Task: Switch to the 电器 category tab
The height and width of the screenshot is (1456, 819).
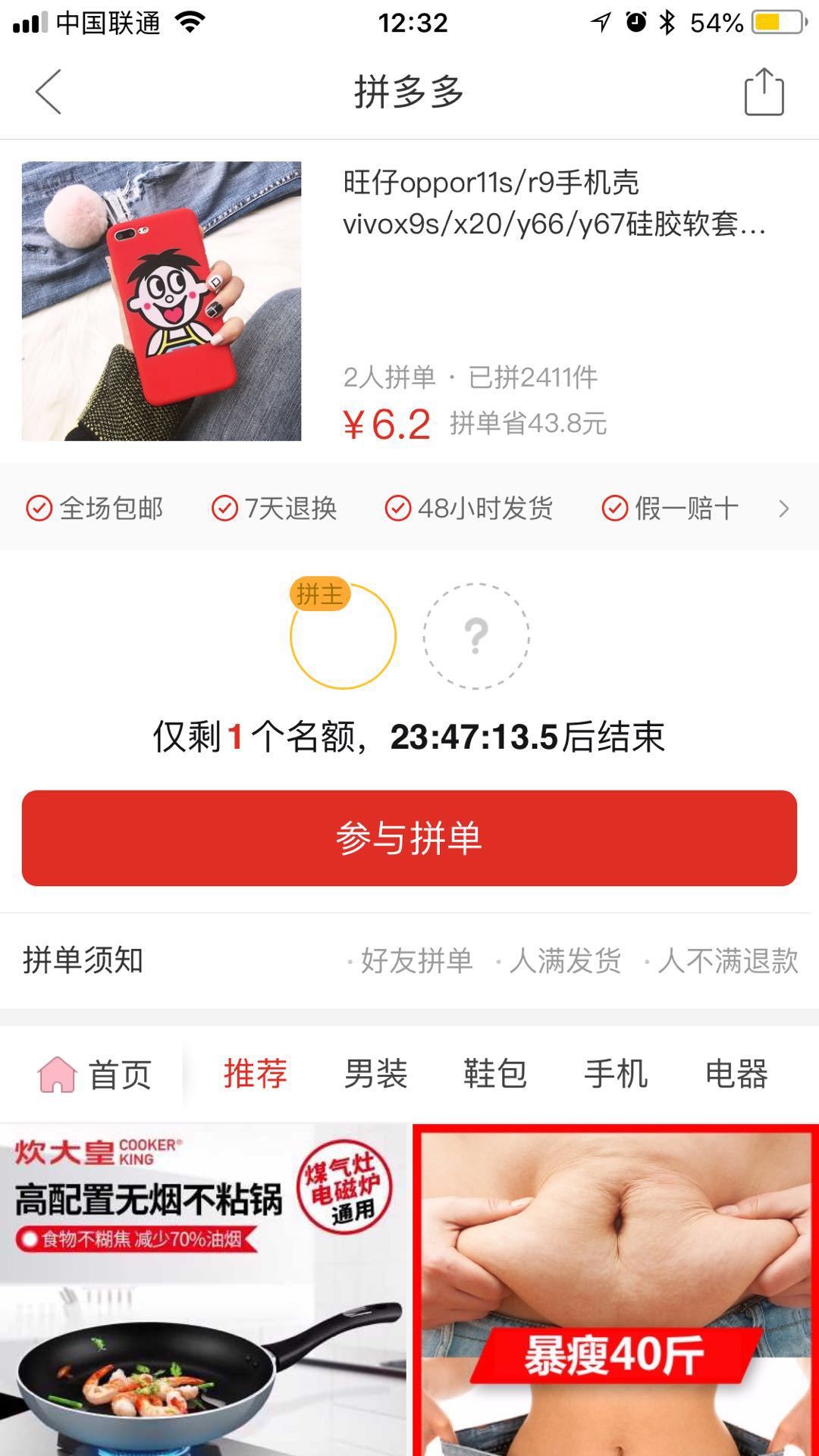Action: [737, 1072]
